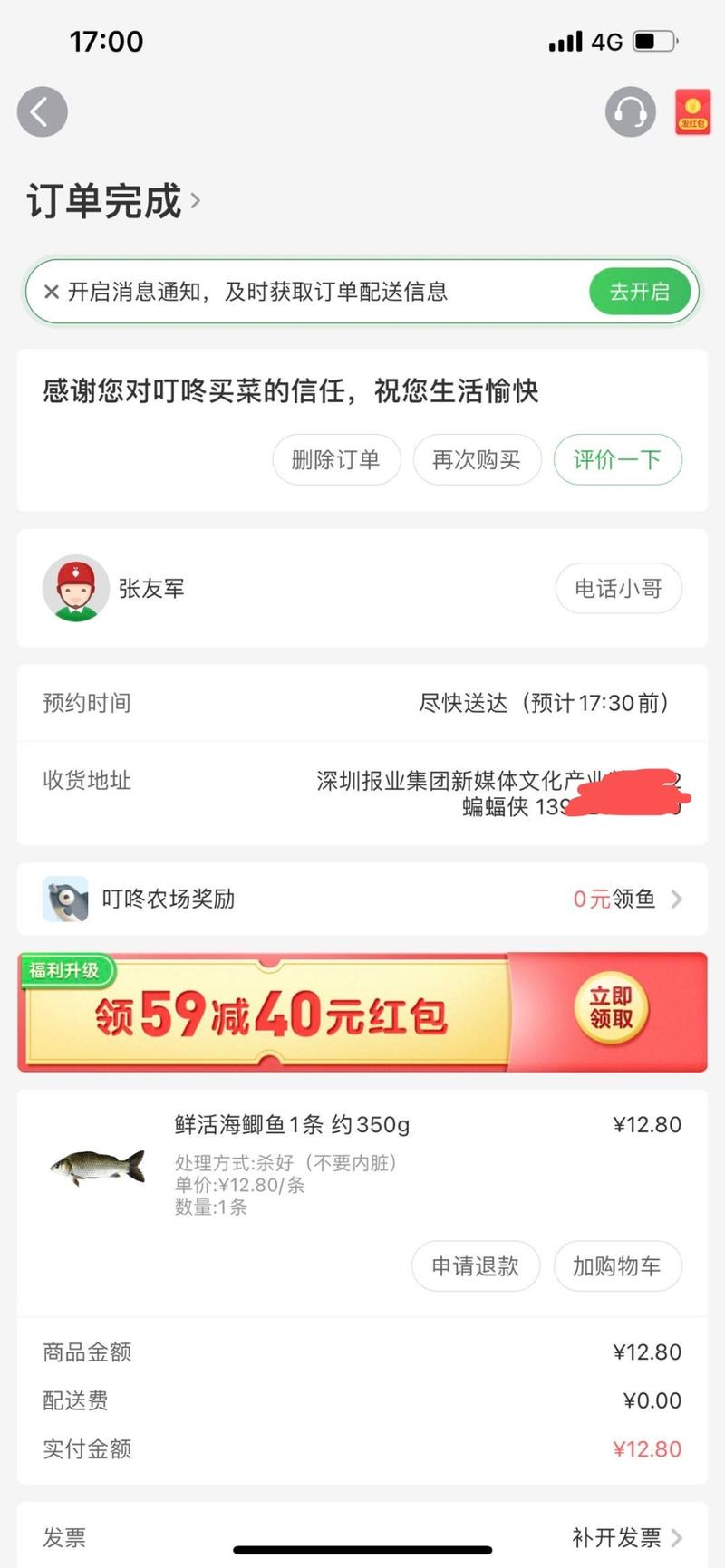Reorder with 再次购买 button
Viewport: 725px width, 1568px height.
pos(477,459)
